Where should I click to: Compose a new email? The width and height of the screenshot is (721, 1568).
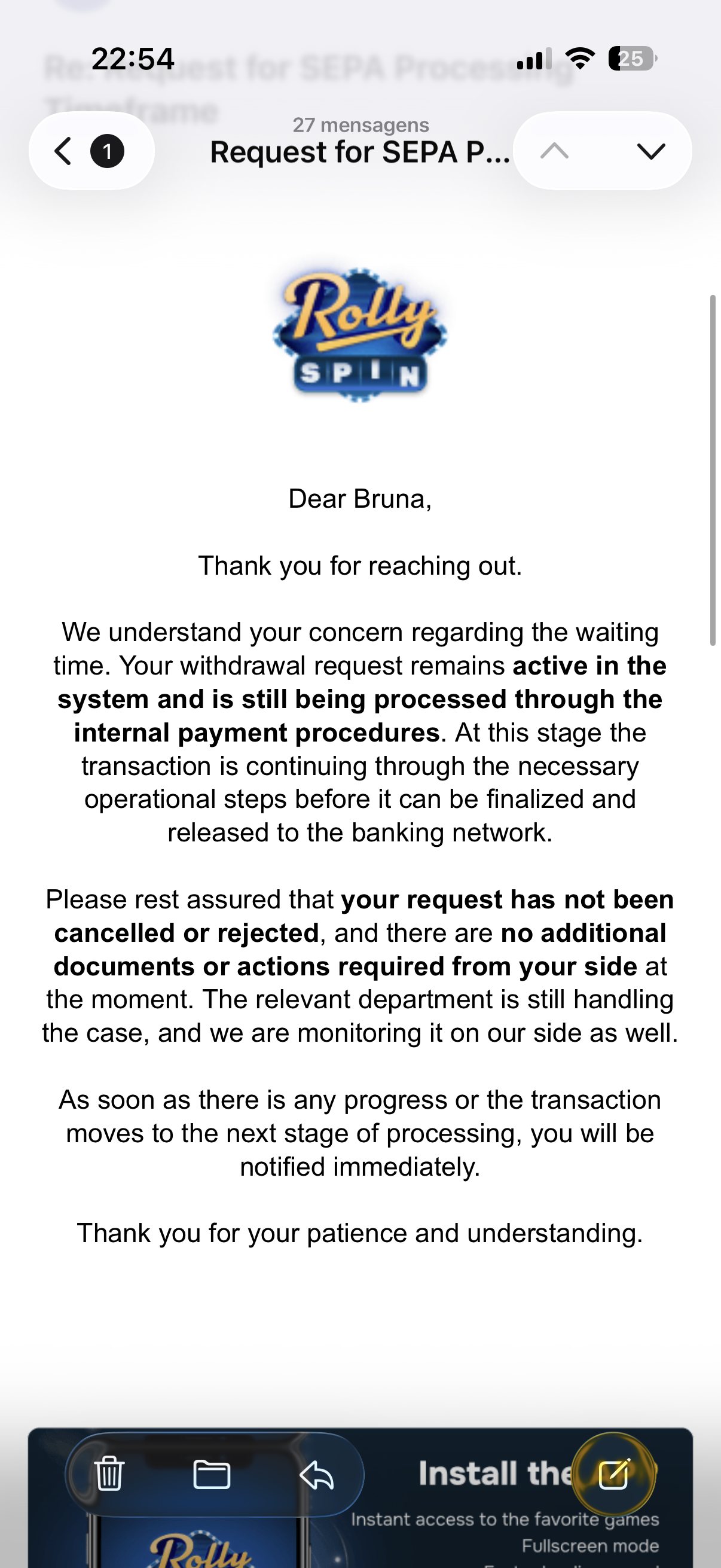pyautogui.click(x=614, y=1474)
